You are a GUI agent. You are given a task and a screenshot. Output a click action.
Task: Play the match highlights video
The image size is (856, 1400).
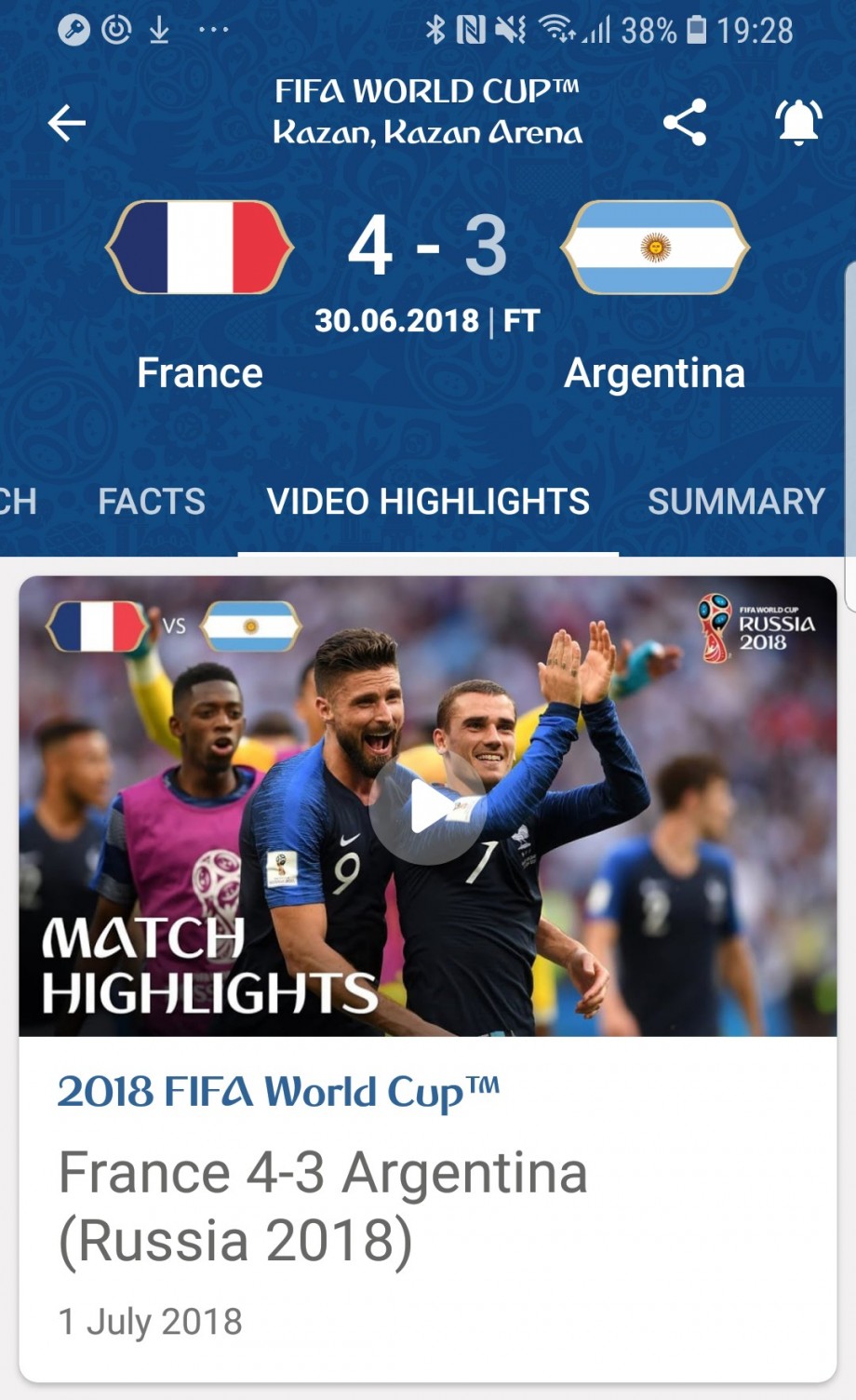427,809
